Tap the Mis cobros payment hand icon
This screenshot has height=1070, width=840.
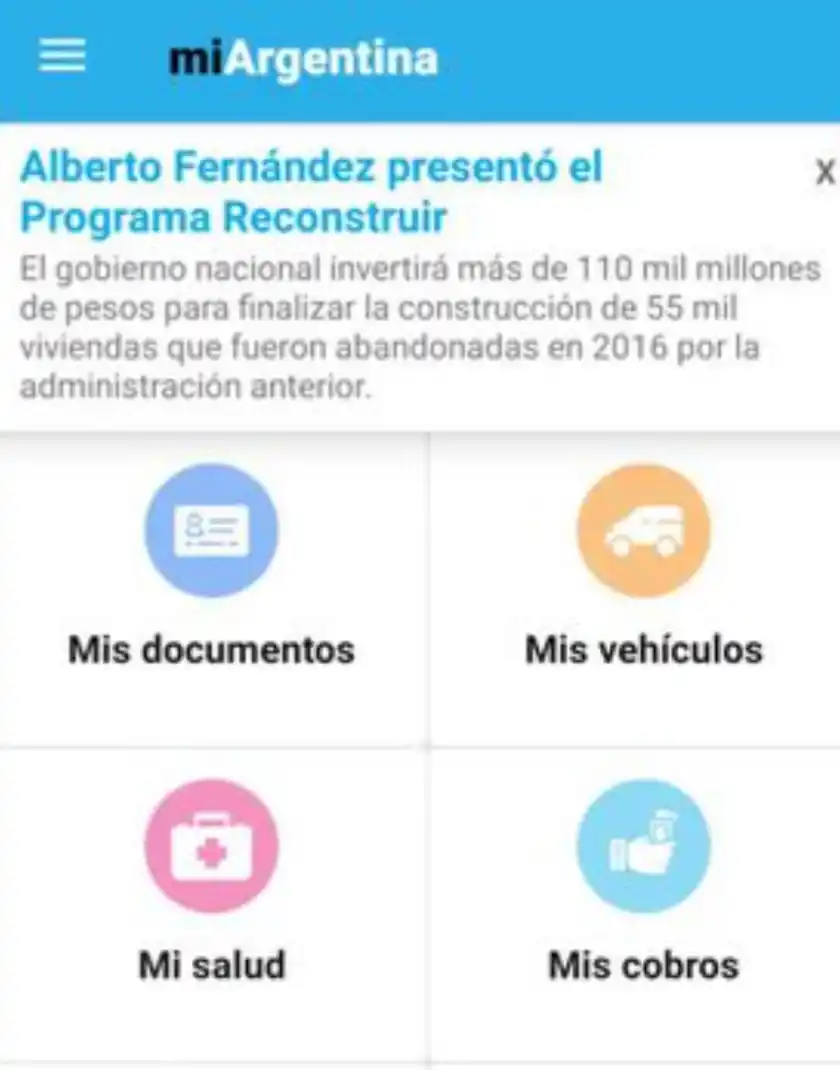pos(640,845)
